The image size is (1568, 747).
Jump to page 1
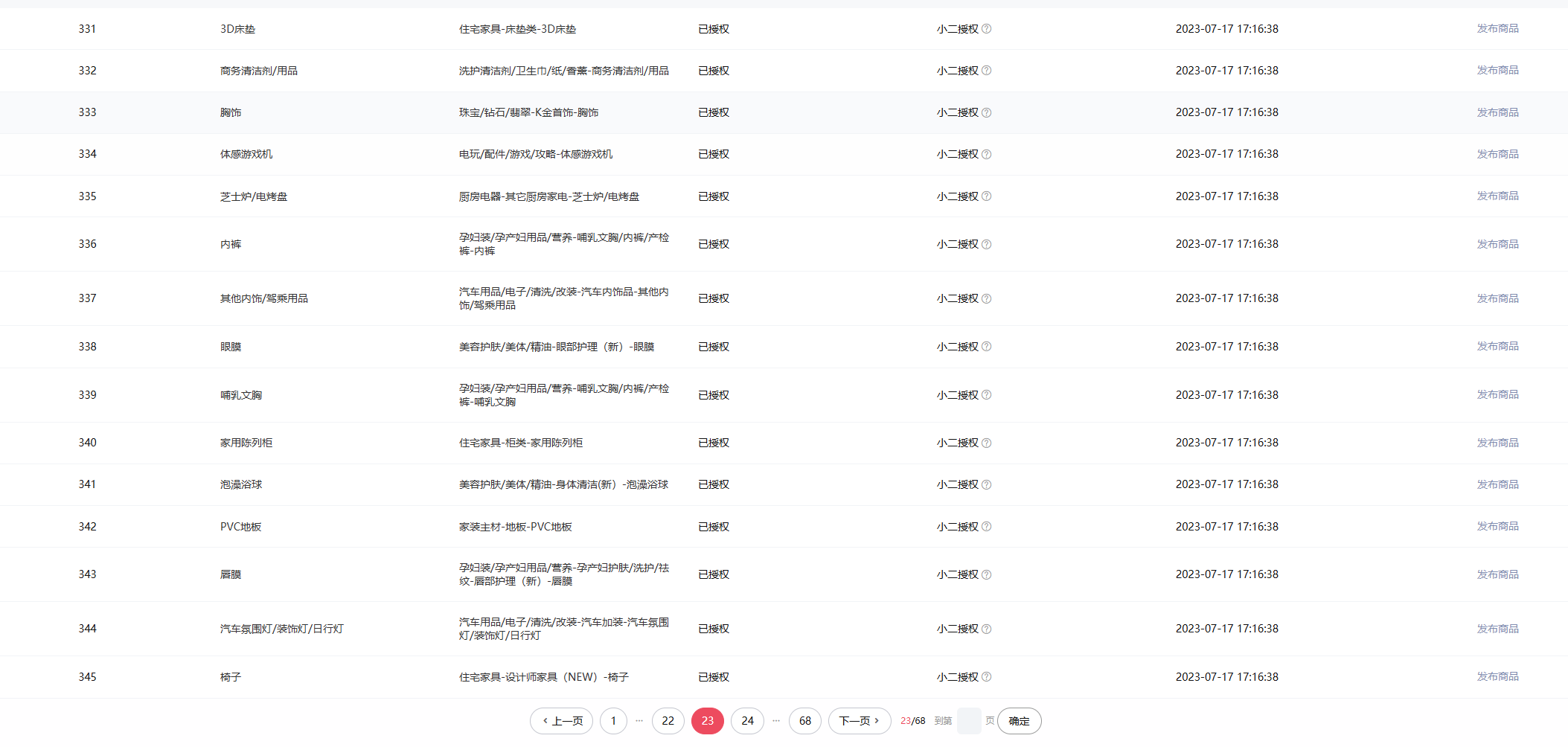click(x=613, y=721)
